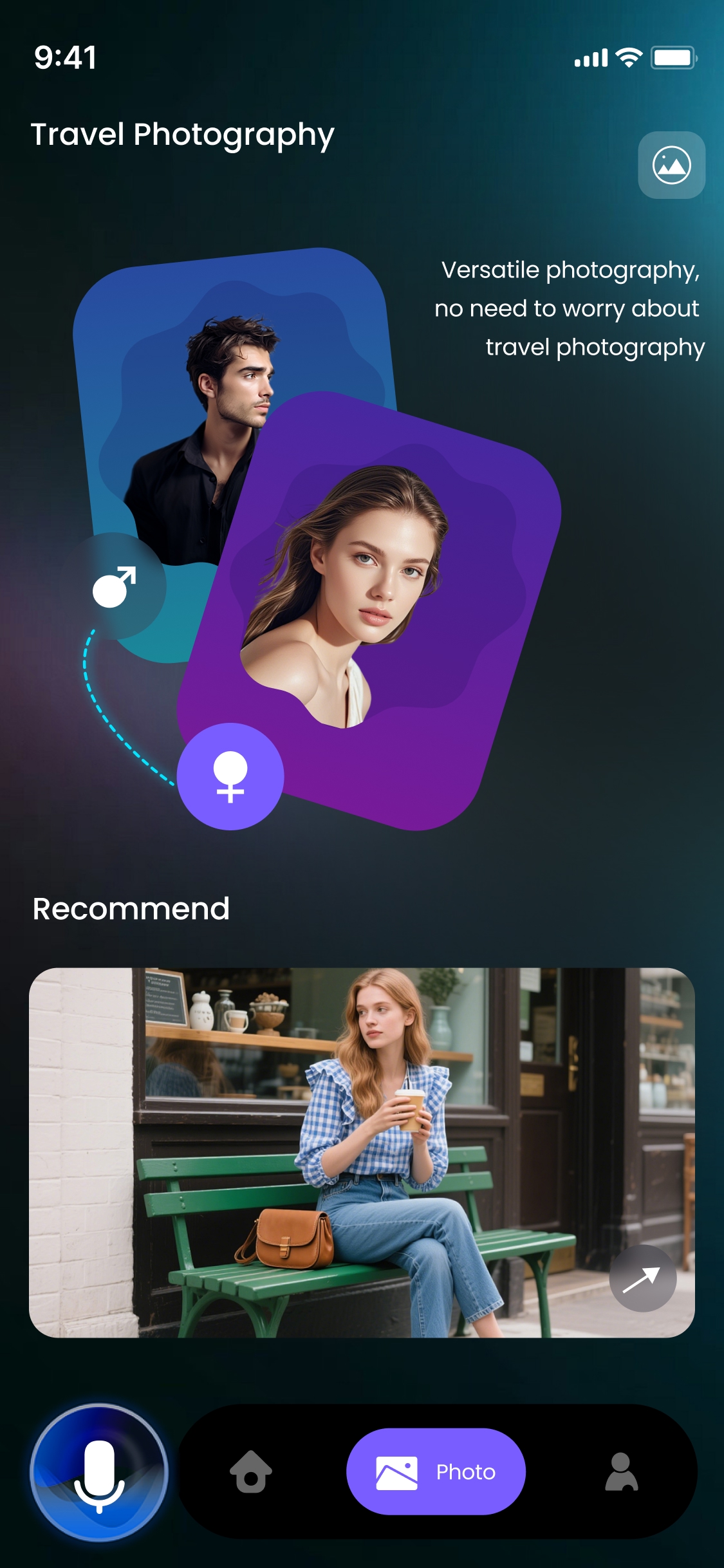Switch to the Photo tab
The image size is (724, 1568).
coord(436,1472)
